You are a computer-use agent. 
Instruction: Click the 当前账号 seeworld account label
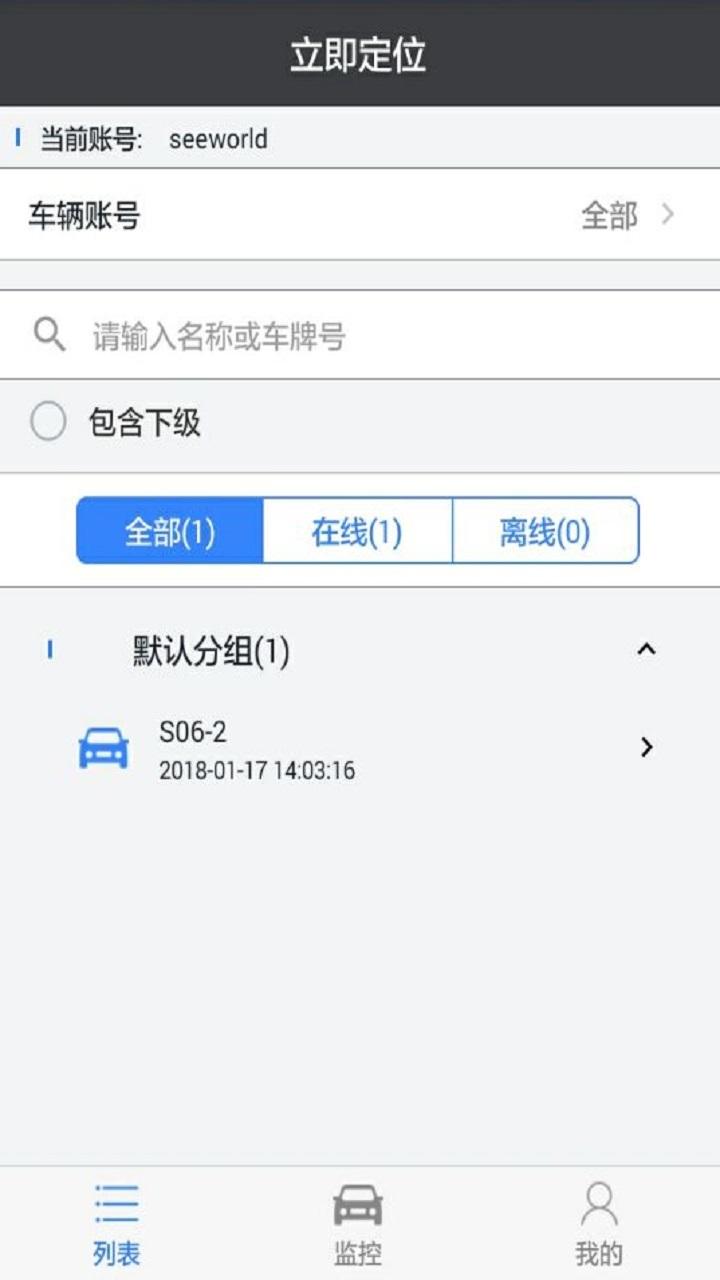coord(150,138)
